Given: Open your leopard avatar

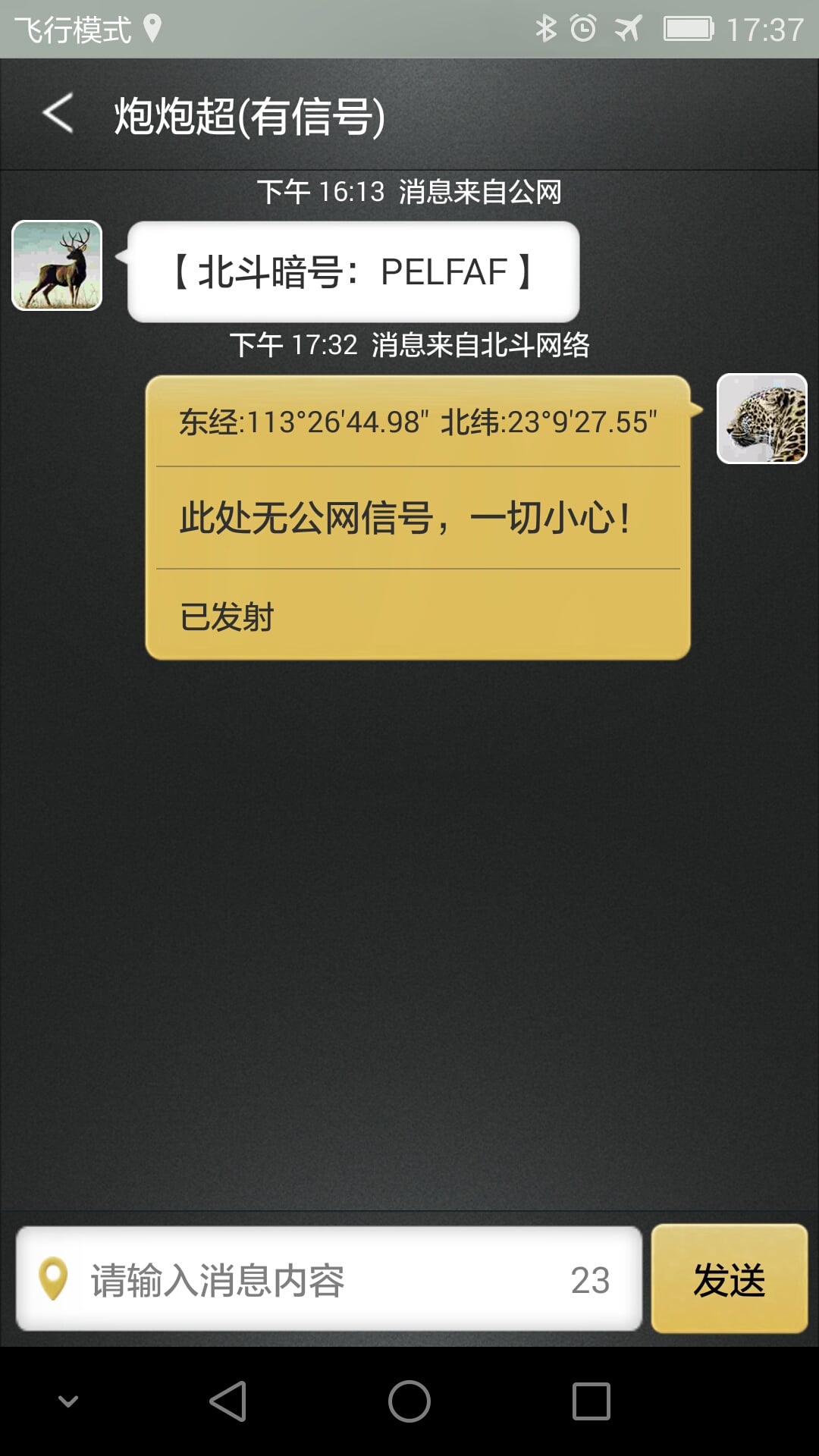Looking at the screenshot, I should 762,419.
